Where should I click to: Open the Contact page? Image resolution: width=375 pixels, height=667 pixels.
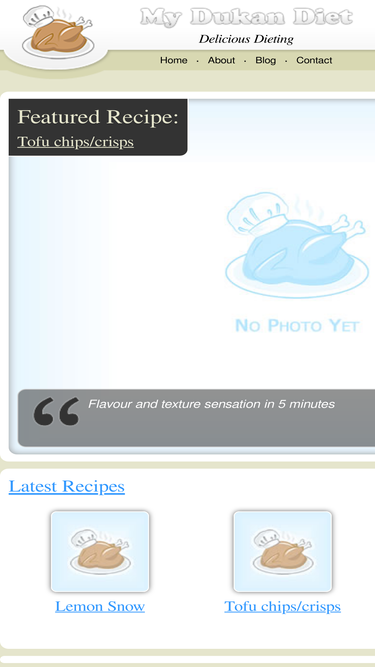coord(314,60)
